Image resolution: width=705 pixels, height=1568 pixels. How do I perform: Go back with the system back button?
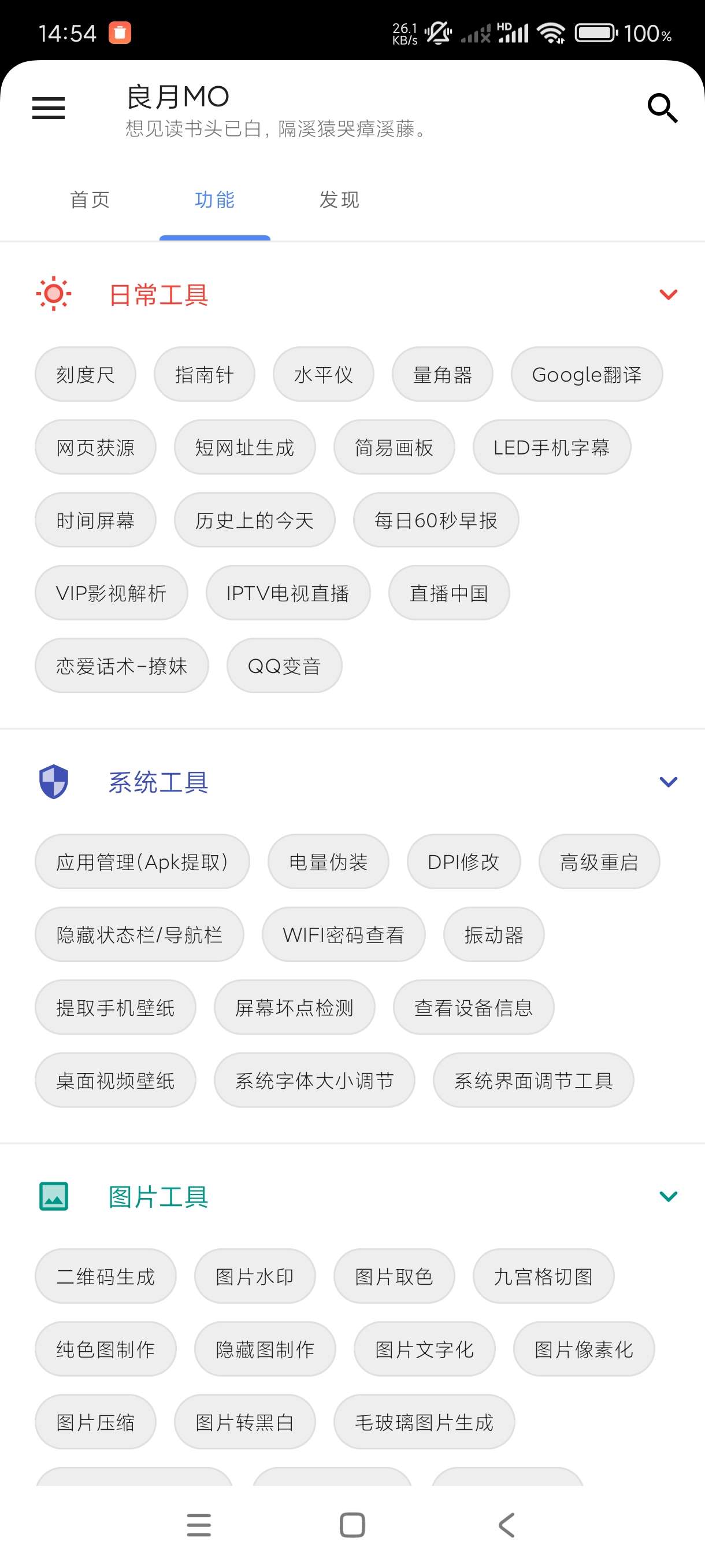506,1525
